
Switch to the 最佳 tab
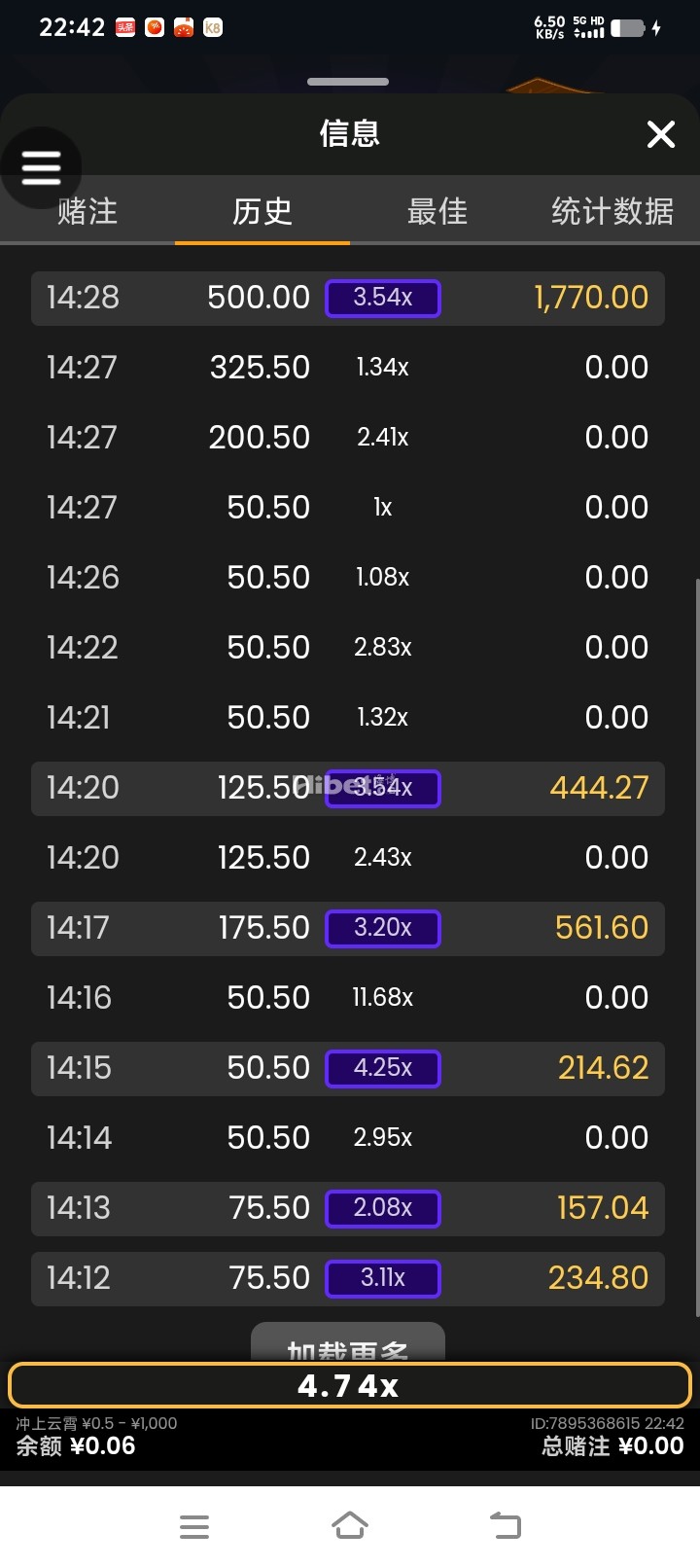(x=437, y=211)
